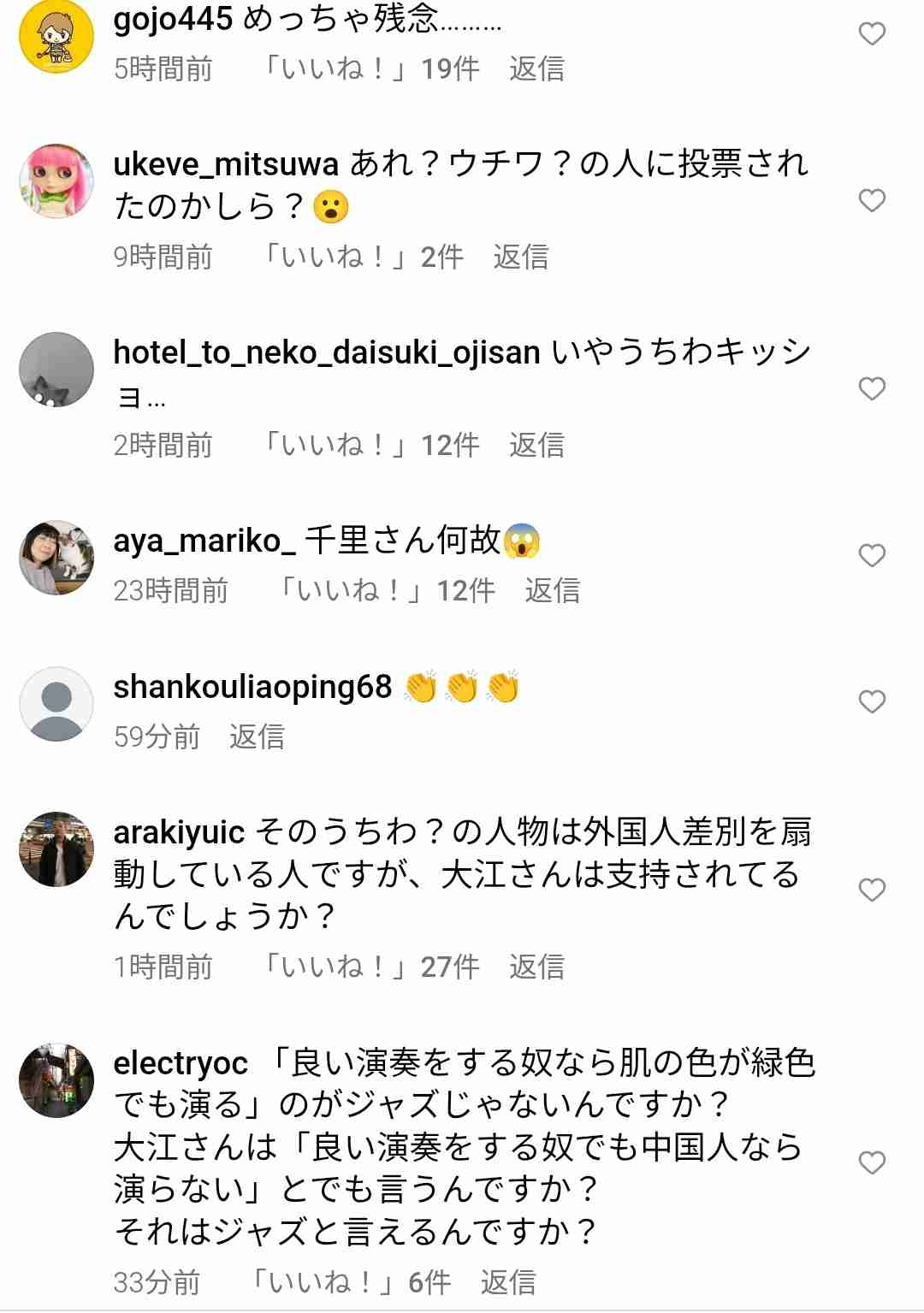Like electryoc's comment
The width and height of the screenshot is (924, 1313).
(871, 1163)
